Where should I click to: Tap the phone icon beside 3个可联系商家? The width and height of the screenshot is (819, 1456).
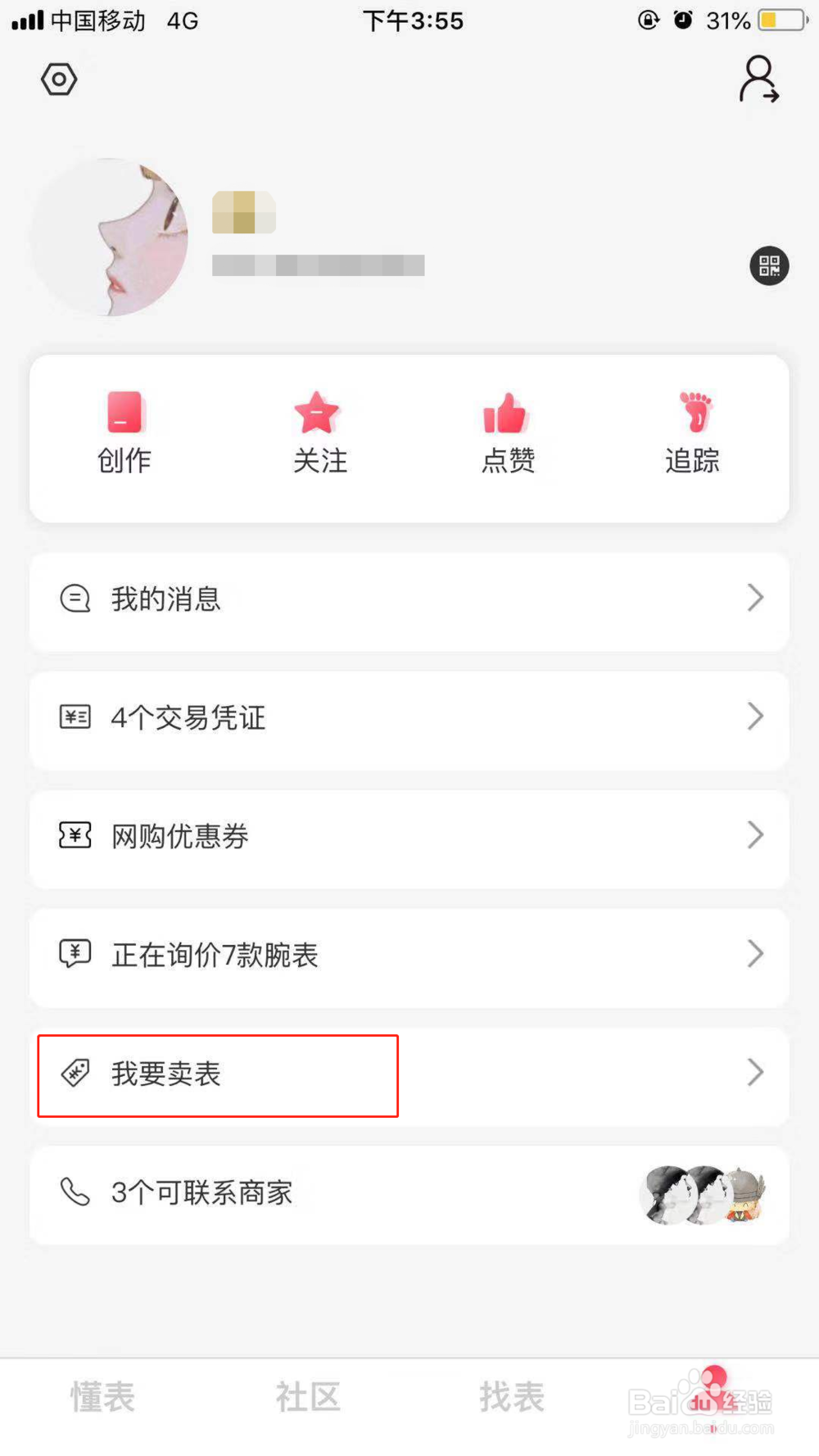(x=74, y=1194)
